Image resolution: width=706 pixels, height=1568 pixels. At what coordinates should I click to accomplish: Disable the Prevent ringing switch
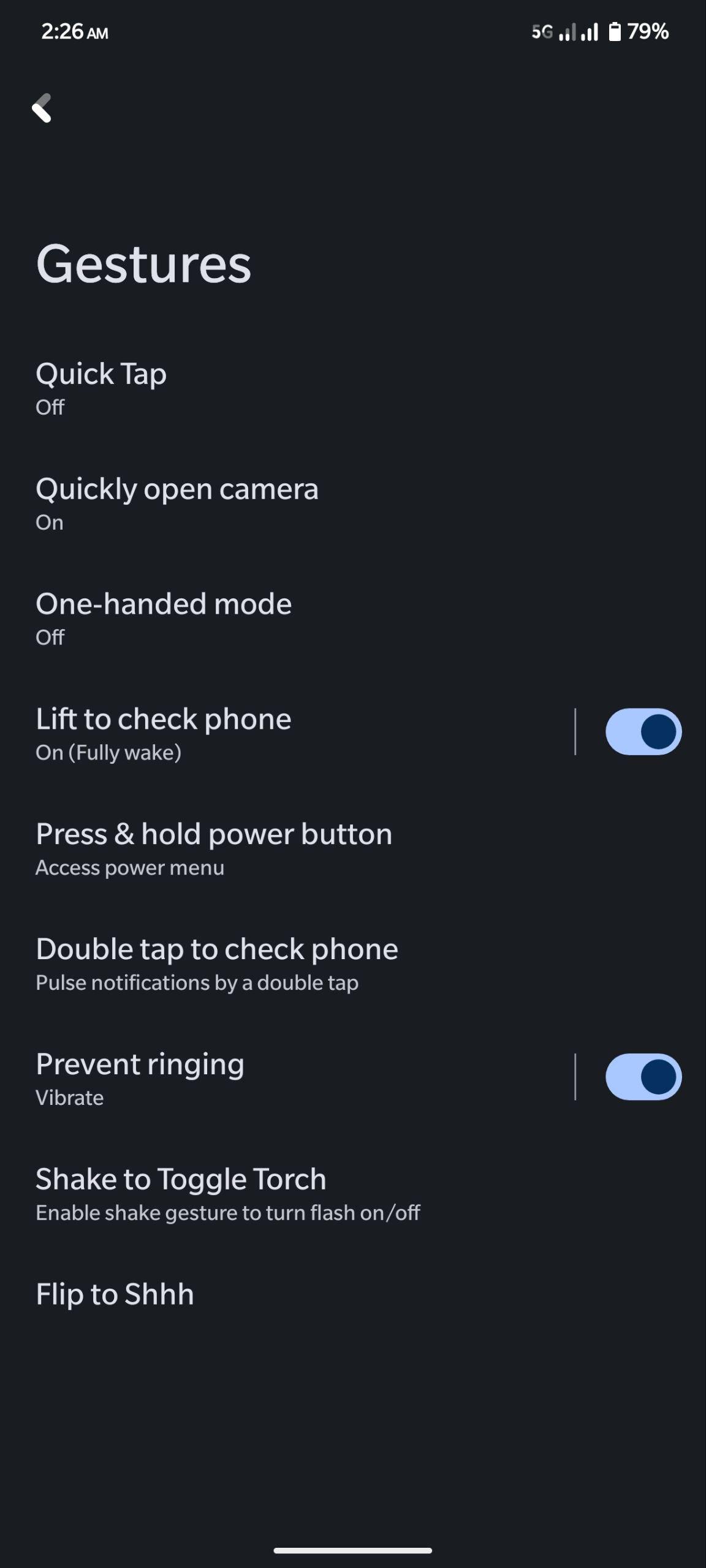(643, 1077)
